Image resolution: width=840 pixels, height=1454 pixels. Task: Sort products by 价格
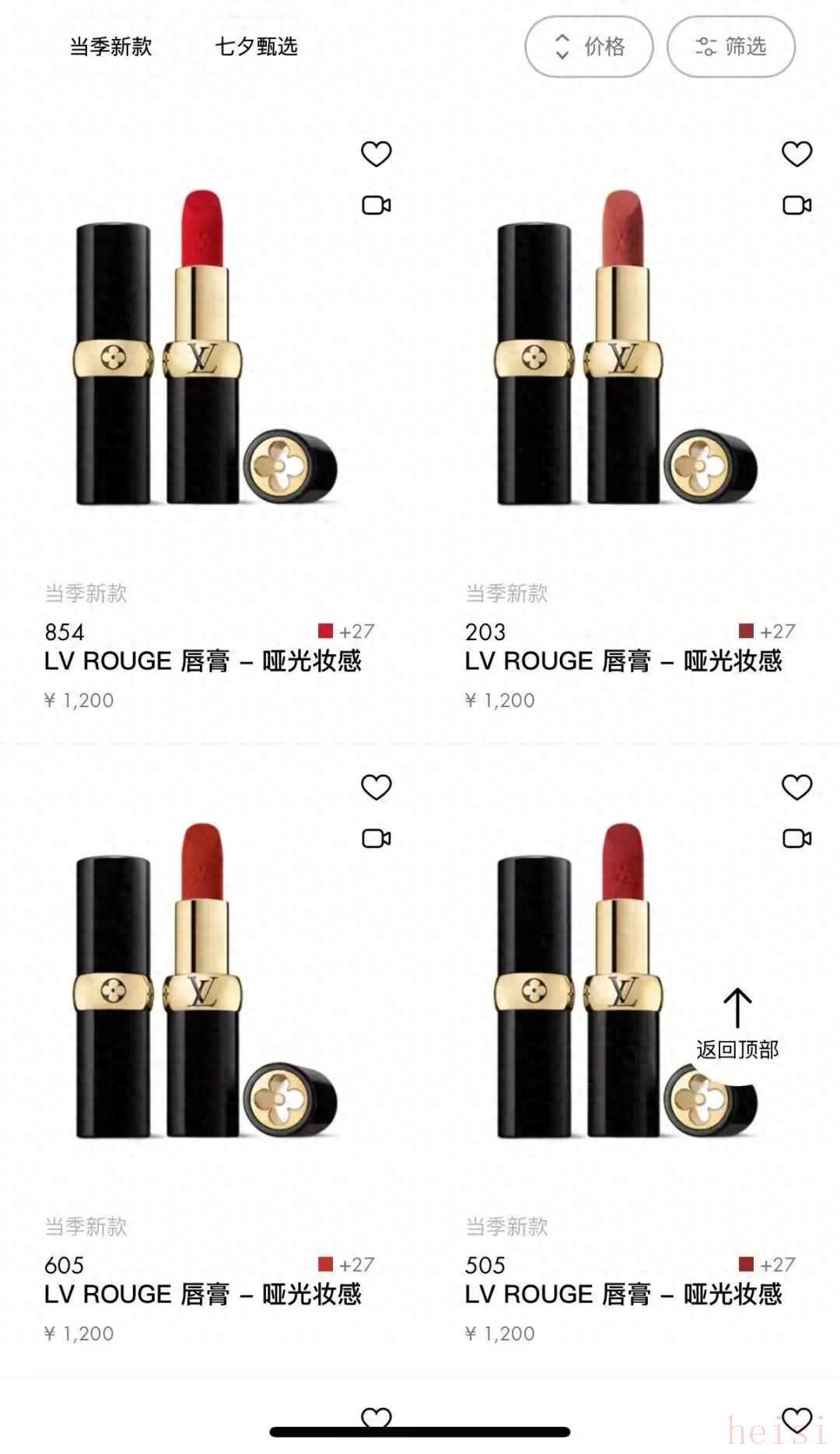[x=589, y=47]
